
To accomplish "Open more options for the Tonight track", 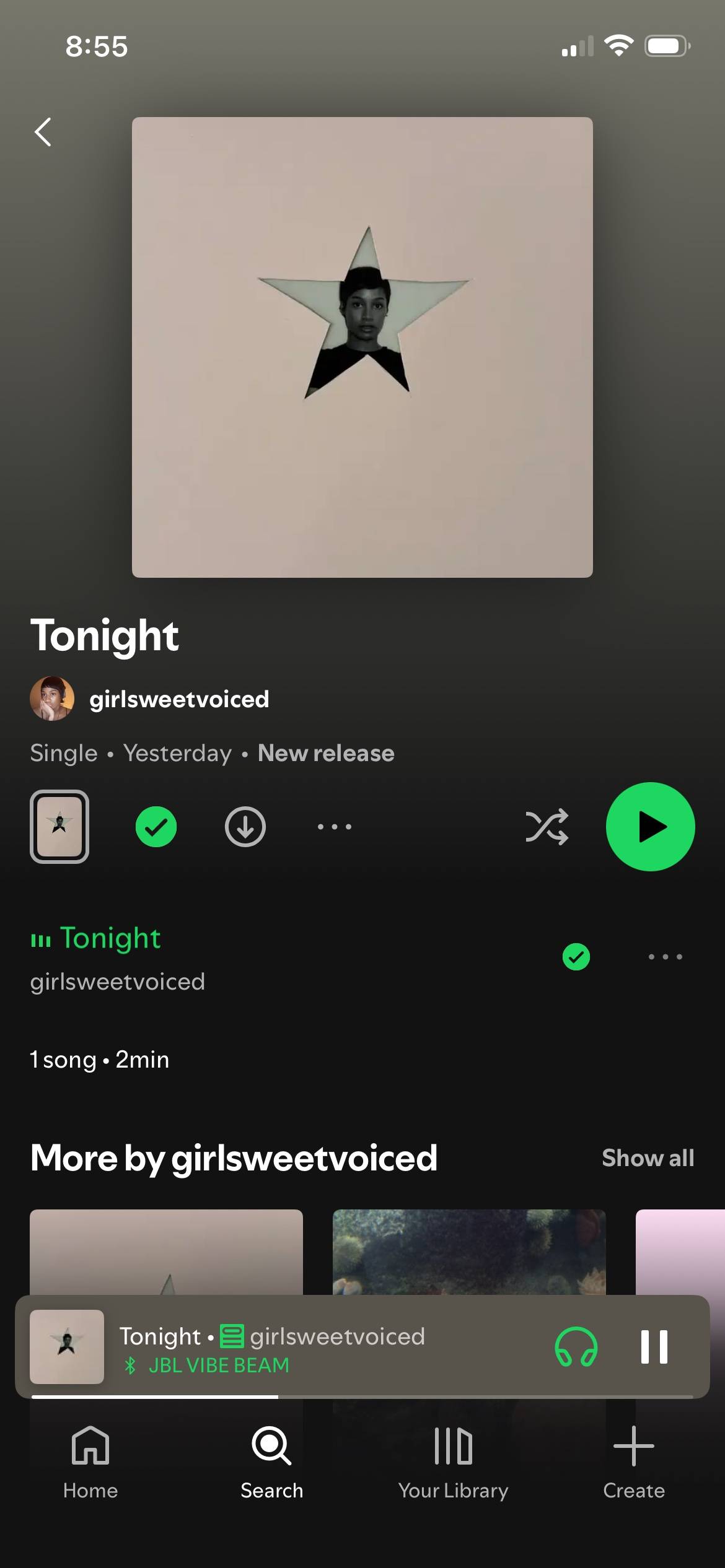I will coord(665,957).
